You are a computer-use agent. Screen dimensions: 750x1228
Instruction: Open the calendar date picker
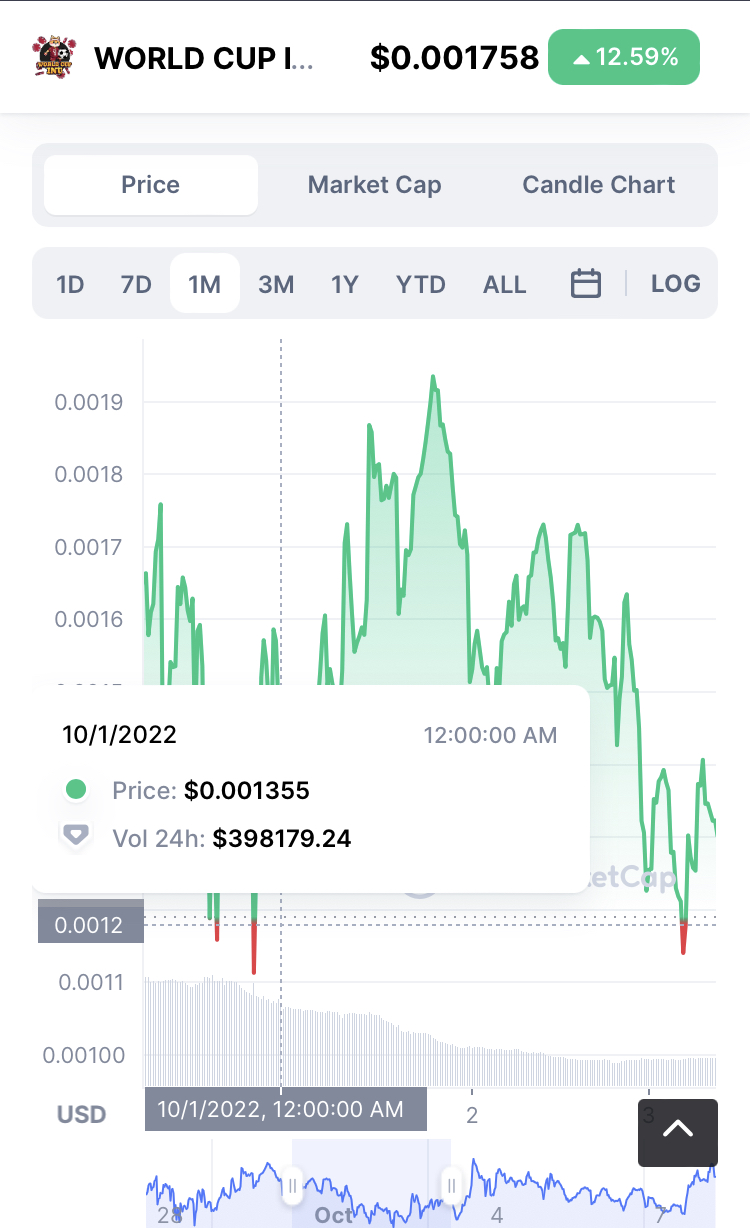point(586,284)
